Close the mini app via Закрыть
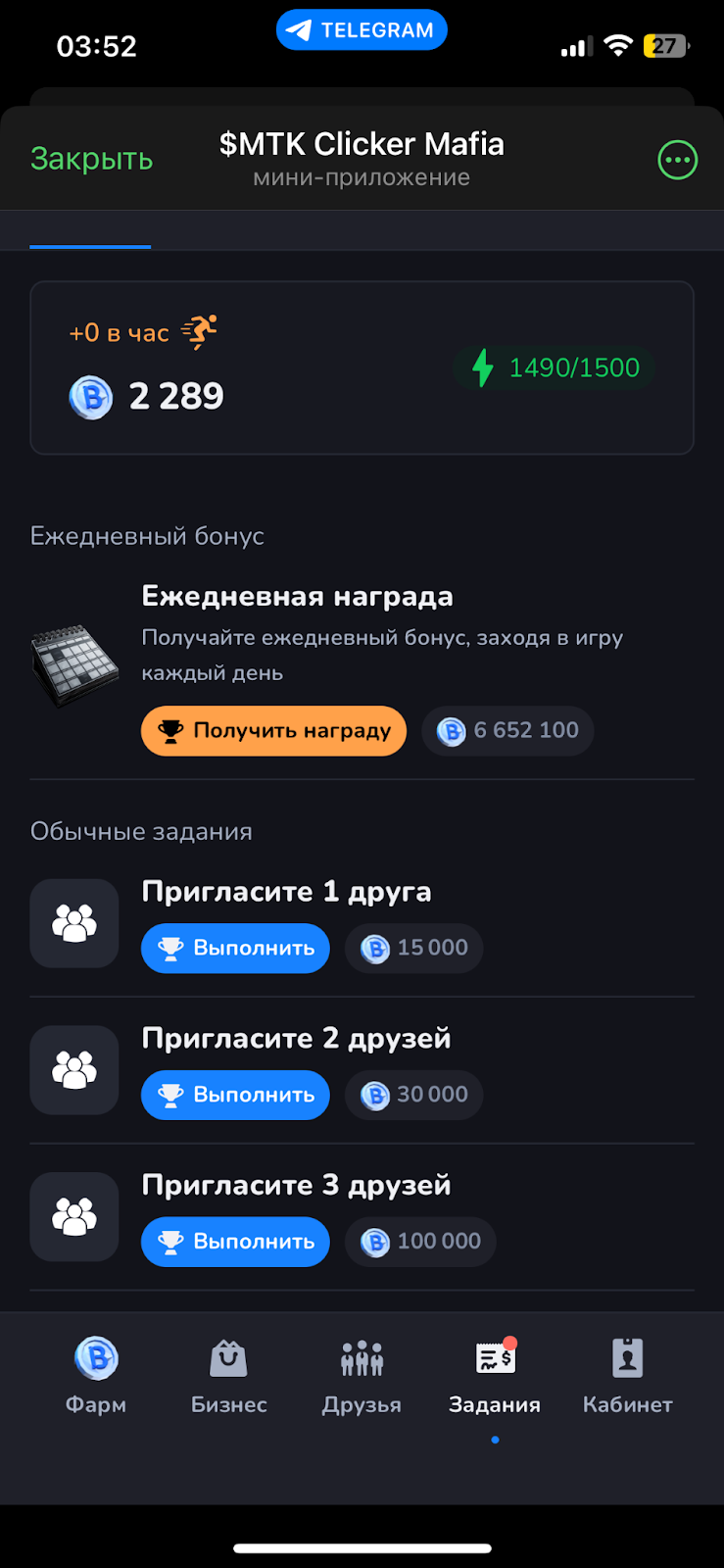This screenshot has width=724, height=1568. click(91, 159)
